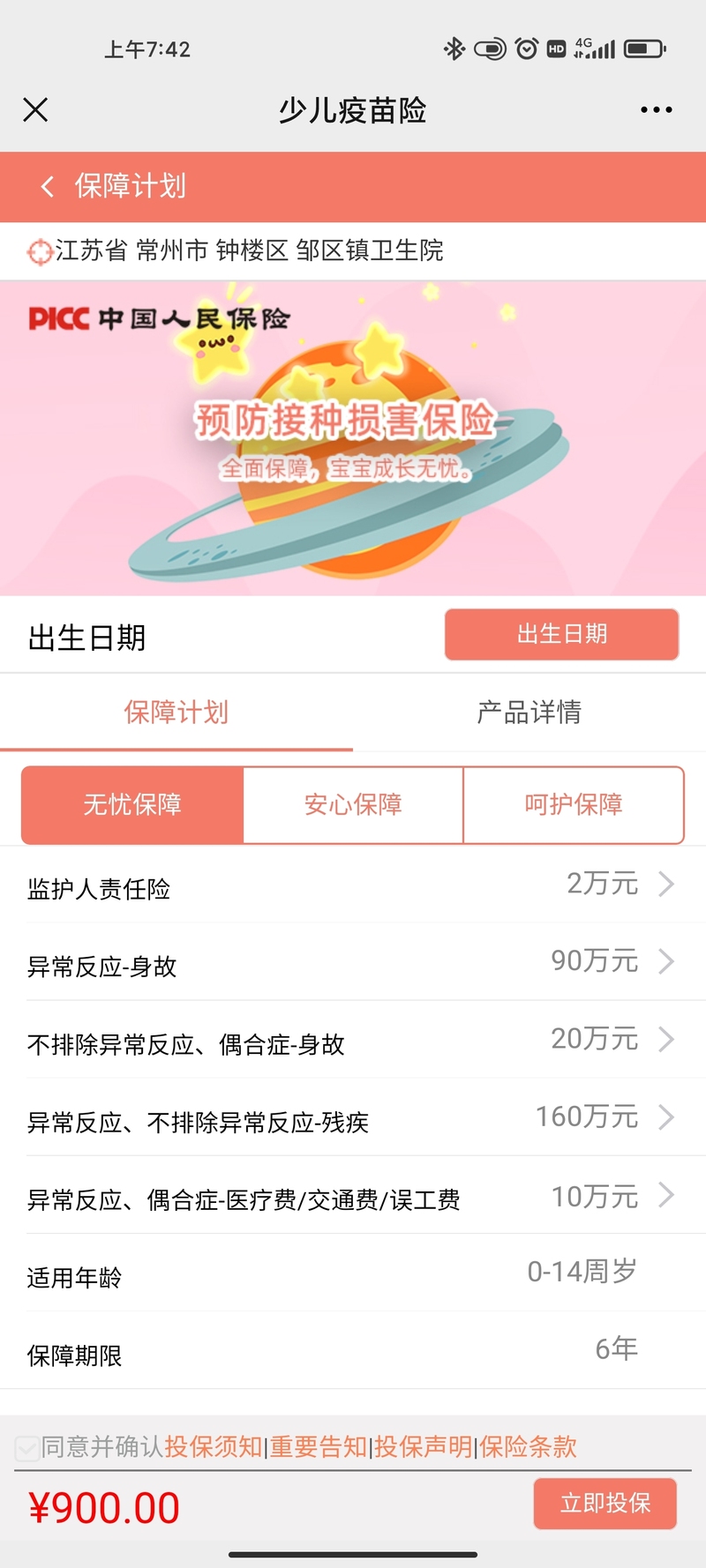
Task: Switch to the 产品详情 tab
Action: (x=529, y=712)
